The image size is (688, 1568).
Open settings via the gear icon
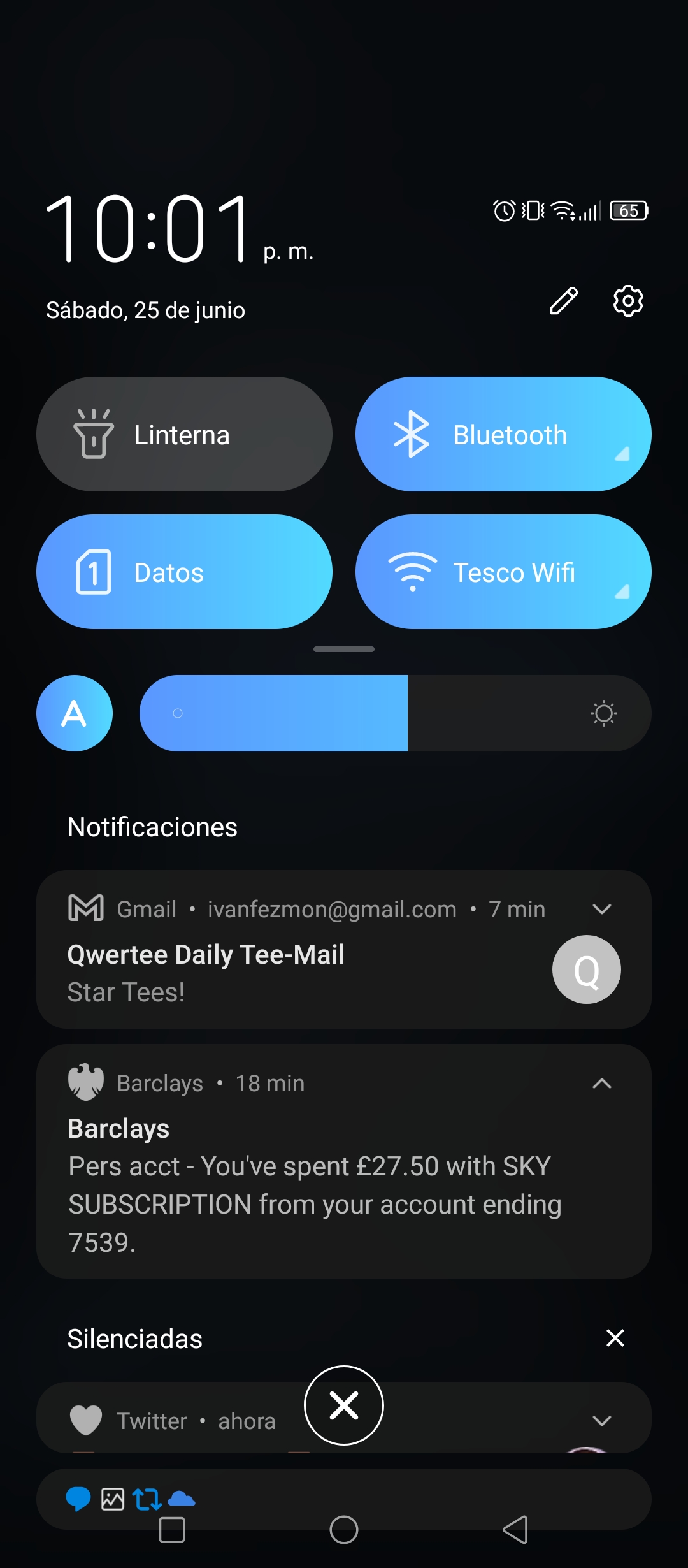628,301
